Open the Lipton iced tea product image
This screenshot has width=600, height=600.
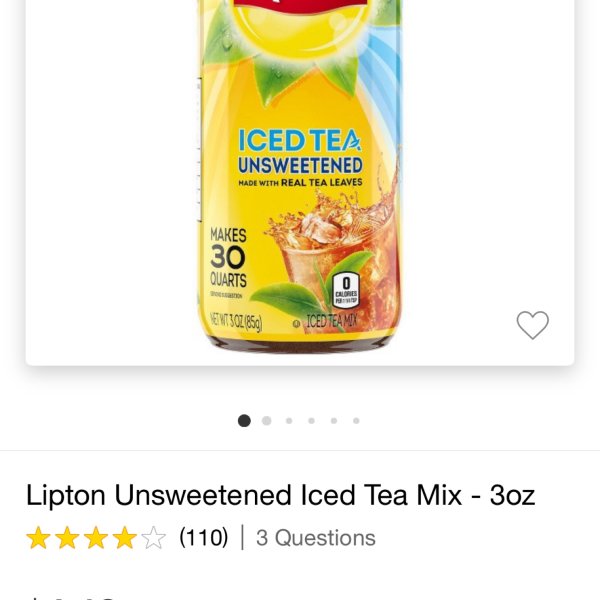pos(300,180)
